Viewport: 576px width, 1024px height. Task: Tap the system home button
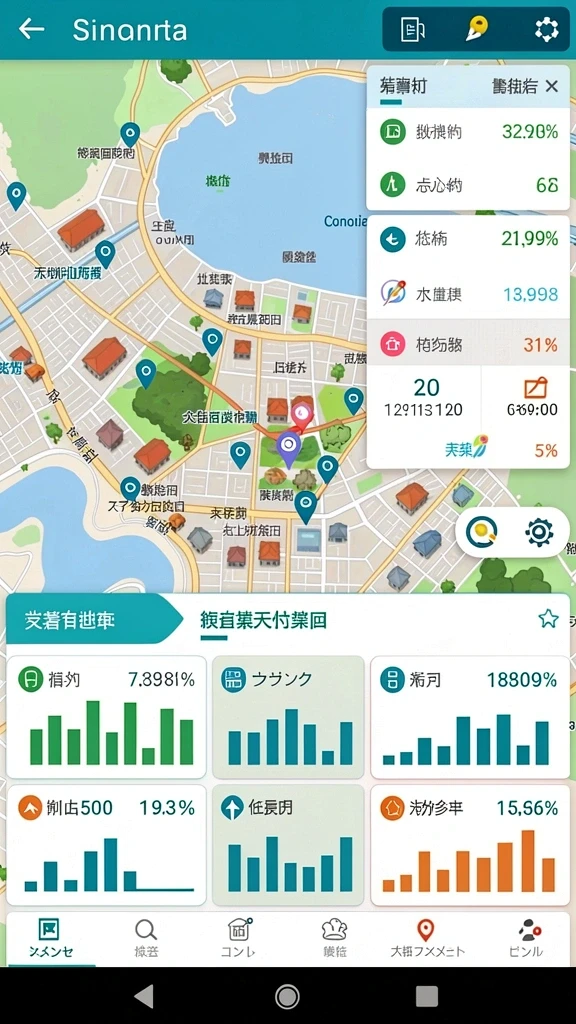click(287, 996)
